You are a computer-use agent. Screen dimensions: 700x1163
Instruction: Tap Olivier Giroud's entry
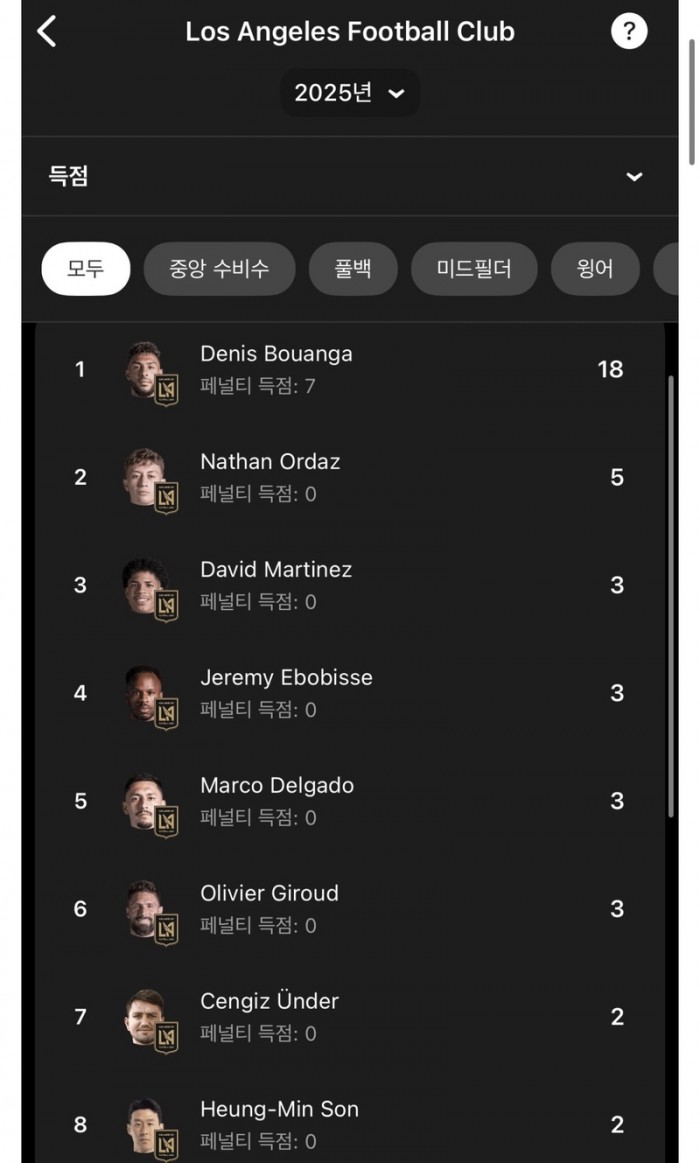(349, 909)
